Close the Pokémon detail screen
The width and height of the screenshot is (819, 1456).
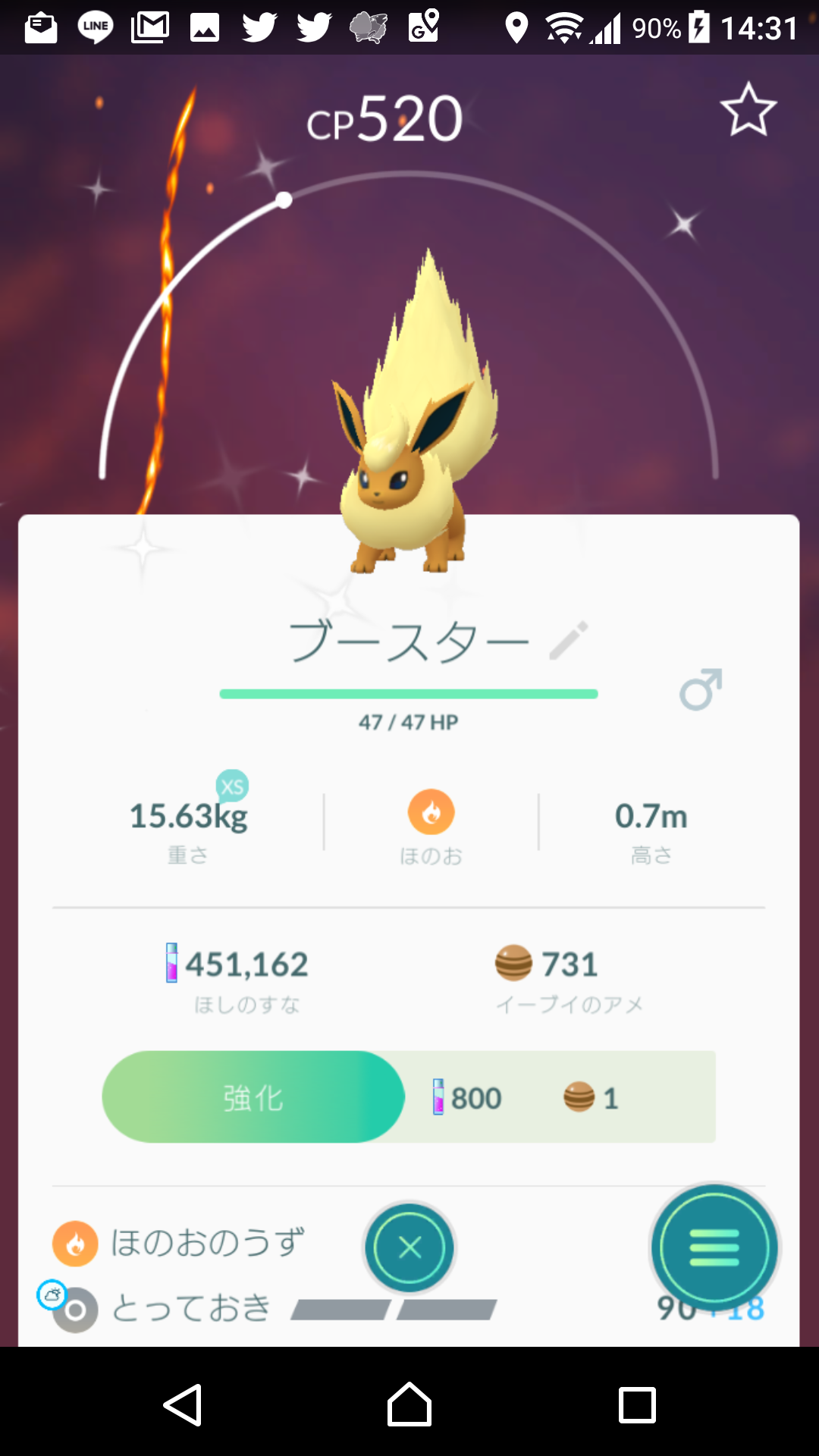click(409, 1247)
